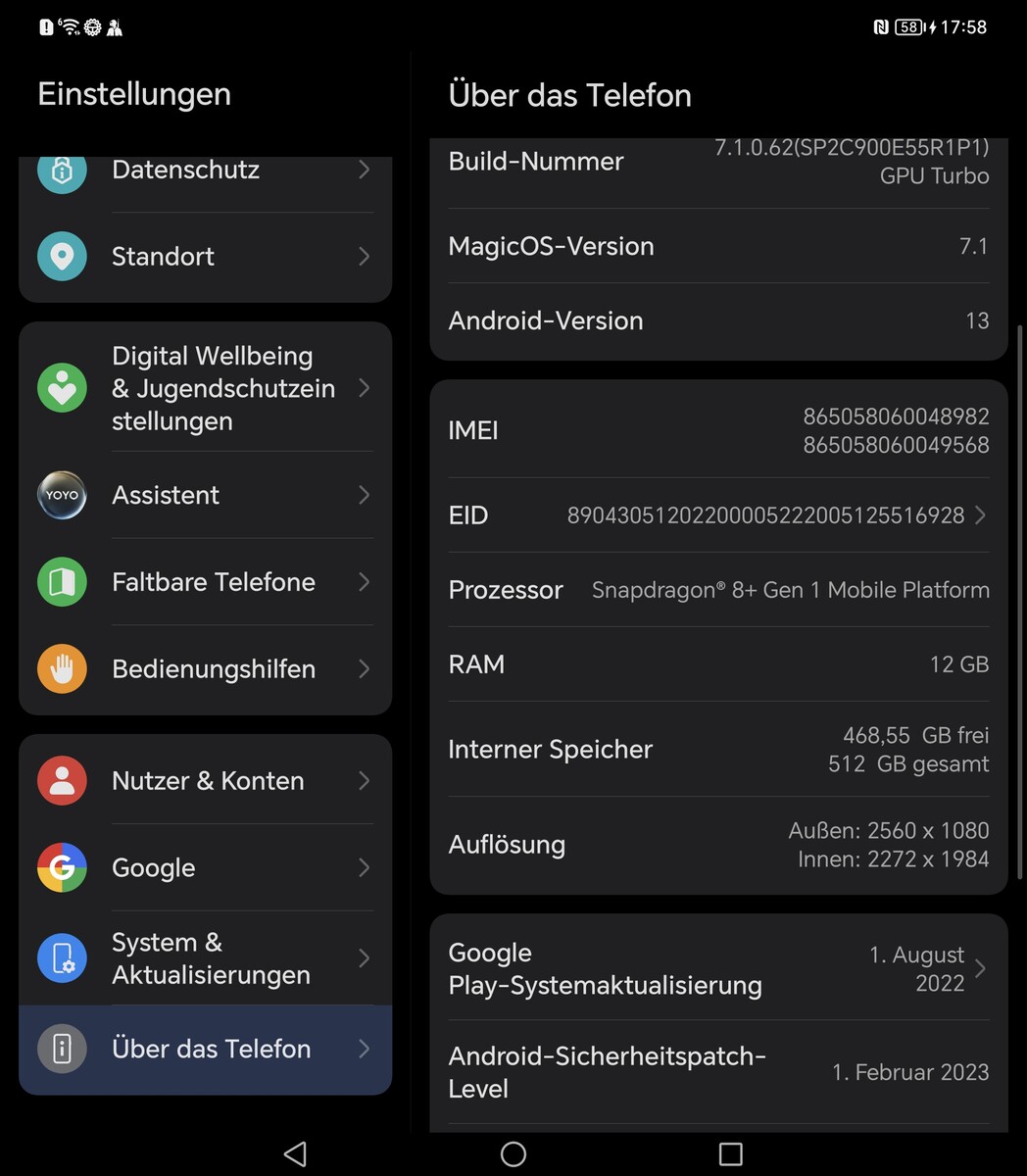This screenshot has width=1027, height=1176.
Task: Open Google Play-Systemaktualisierung
Action: pyautogui.click(x=718, y=969)
